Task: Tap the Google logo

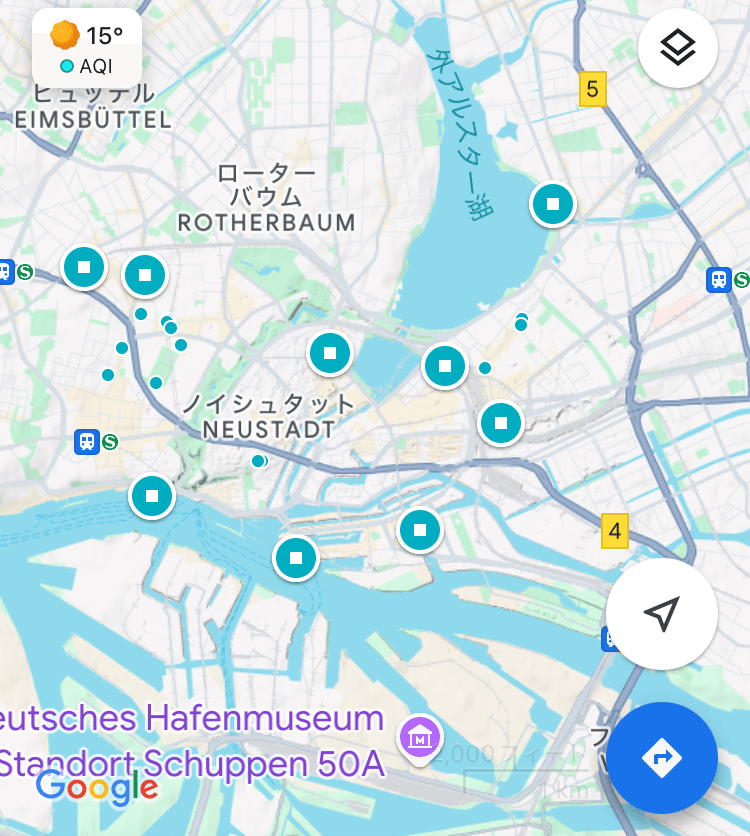Action: tap(97, 787)
